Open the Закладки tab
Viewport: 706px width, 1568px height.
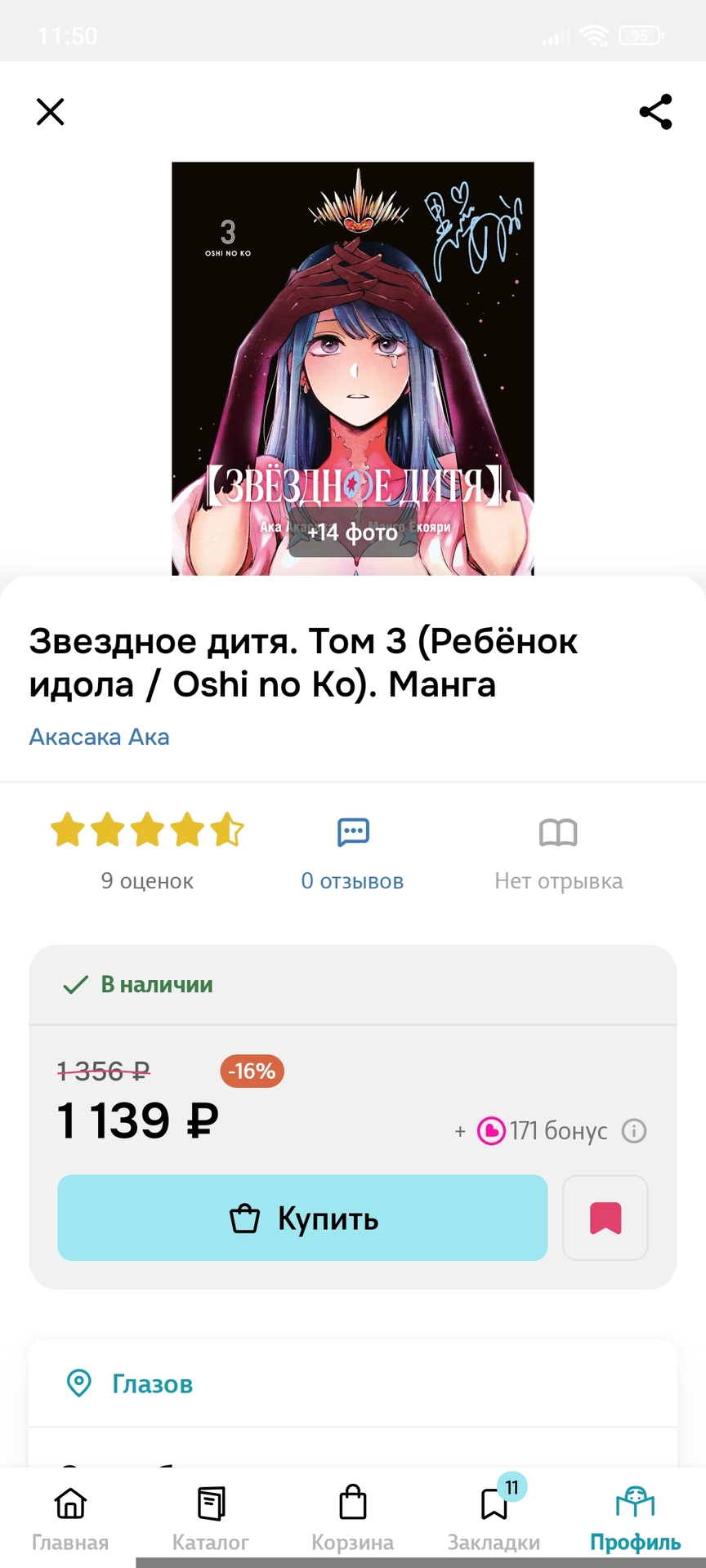[494, 1517]
